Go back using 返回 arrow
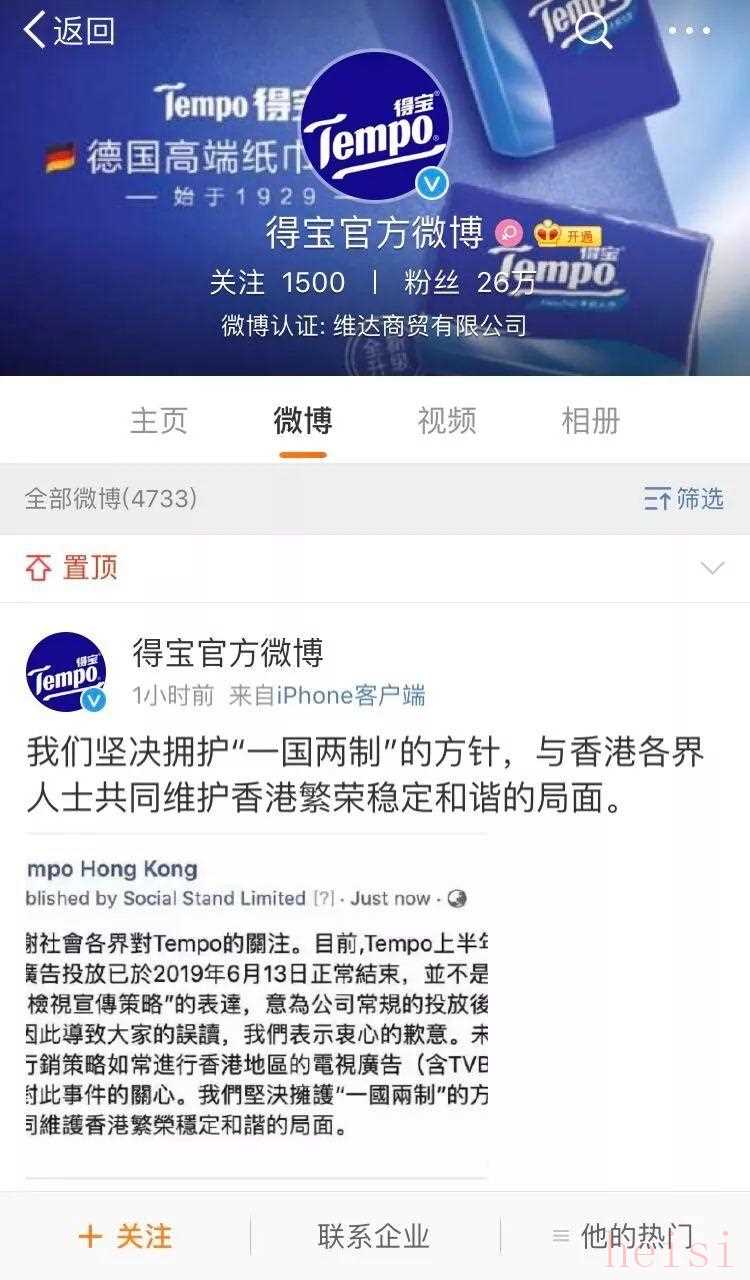 (x=68, y=30)
